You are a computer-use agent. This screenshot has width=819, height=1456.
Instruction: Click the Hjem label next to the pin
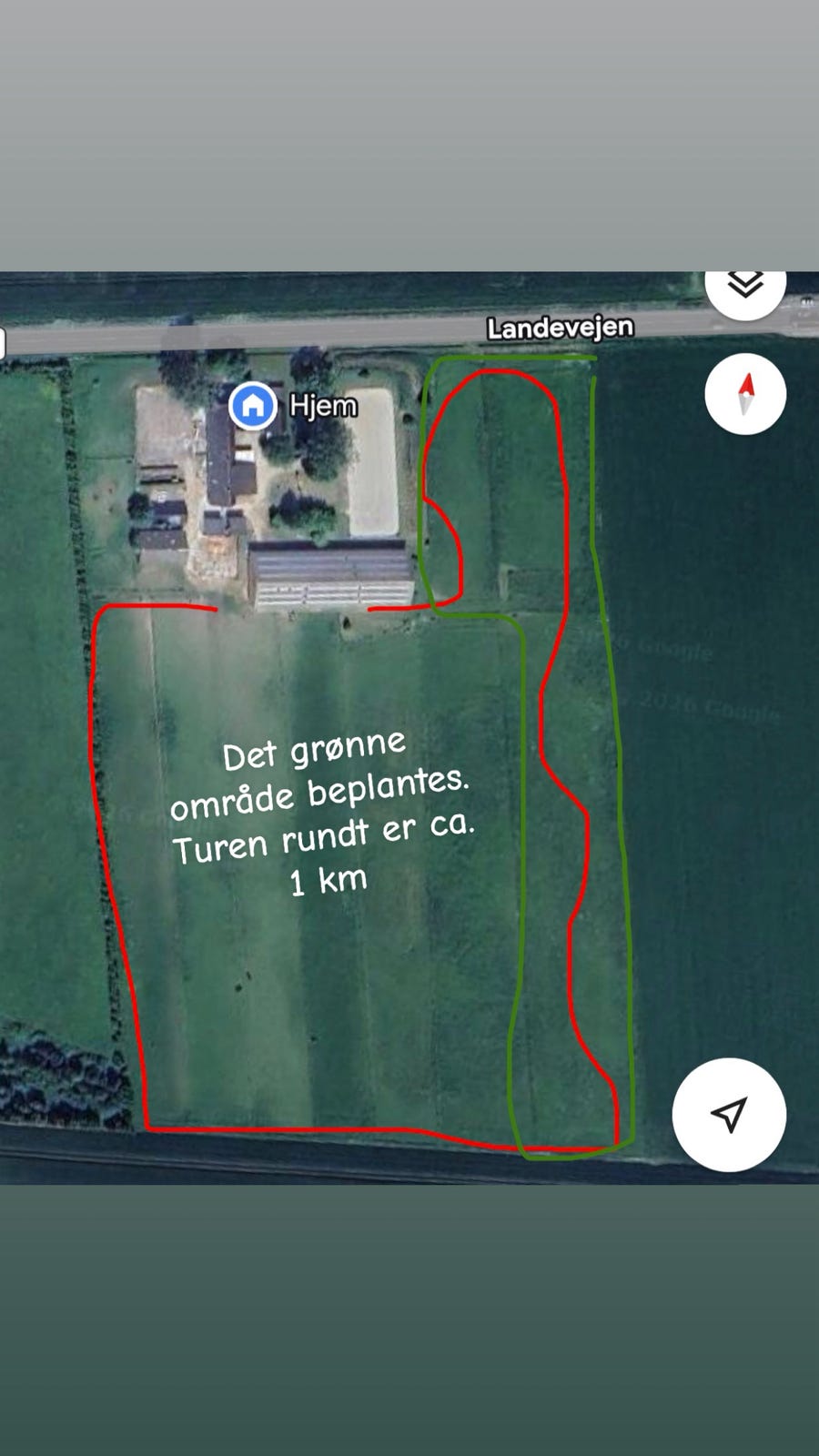click(x=323, y=406)
